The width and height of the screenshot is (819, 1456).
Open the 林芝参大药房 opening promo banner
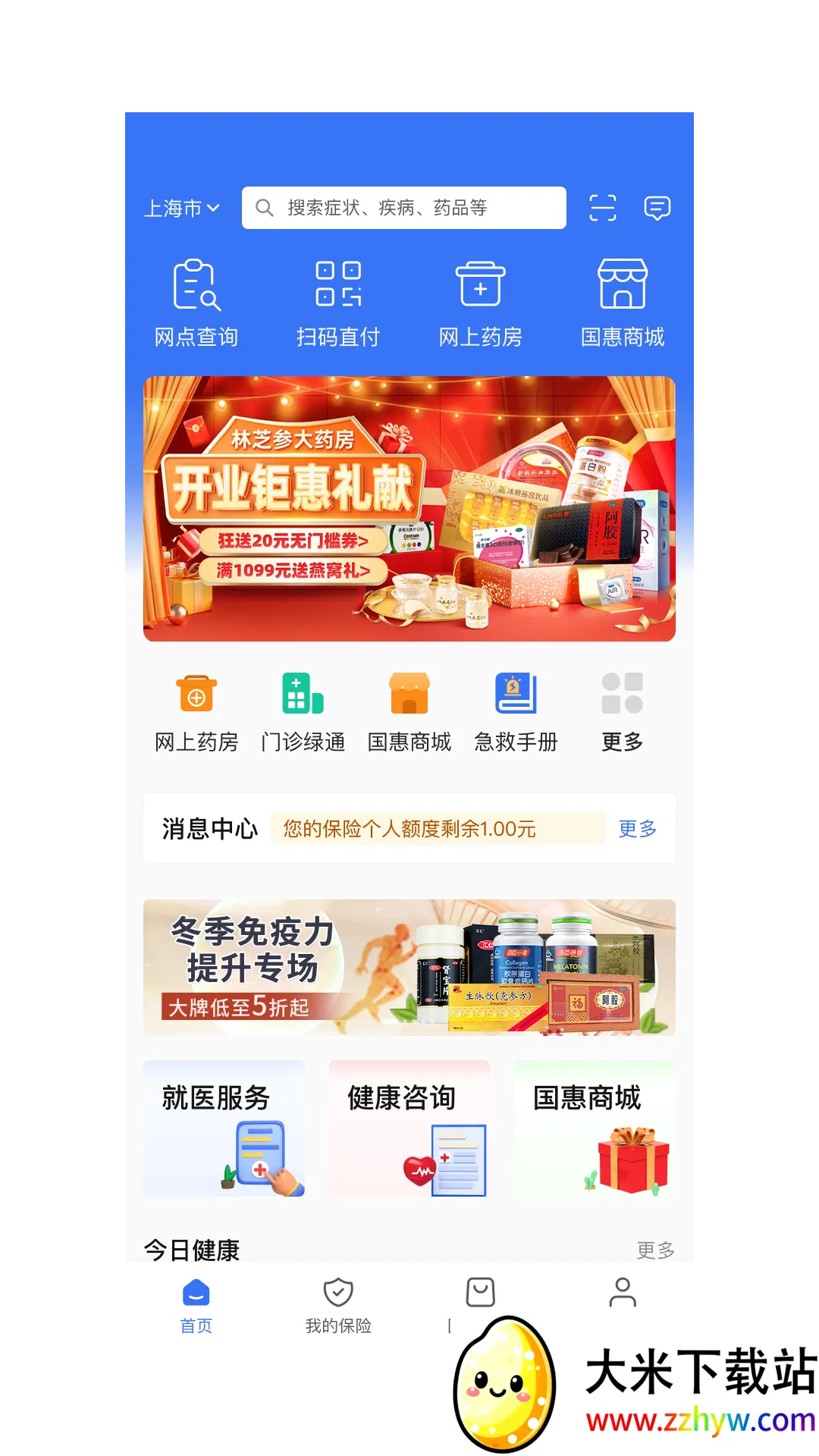point(409,508)
